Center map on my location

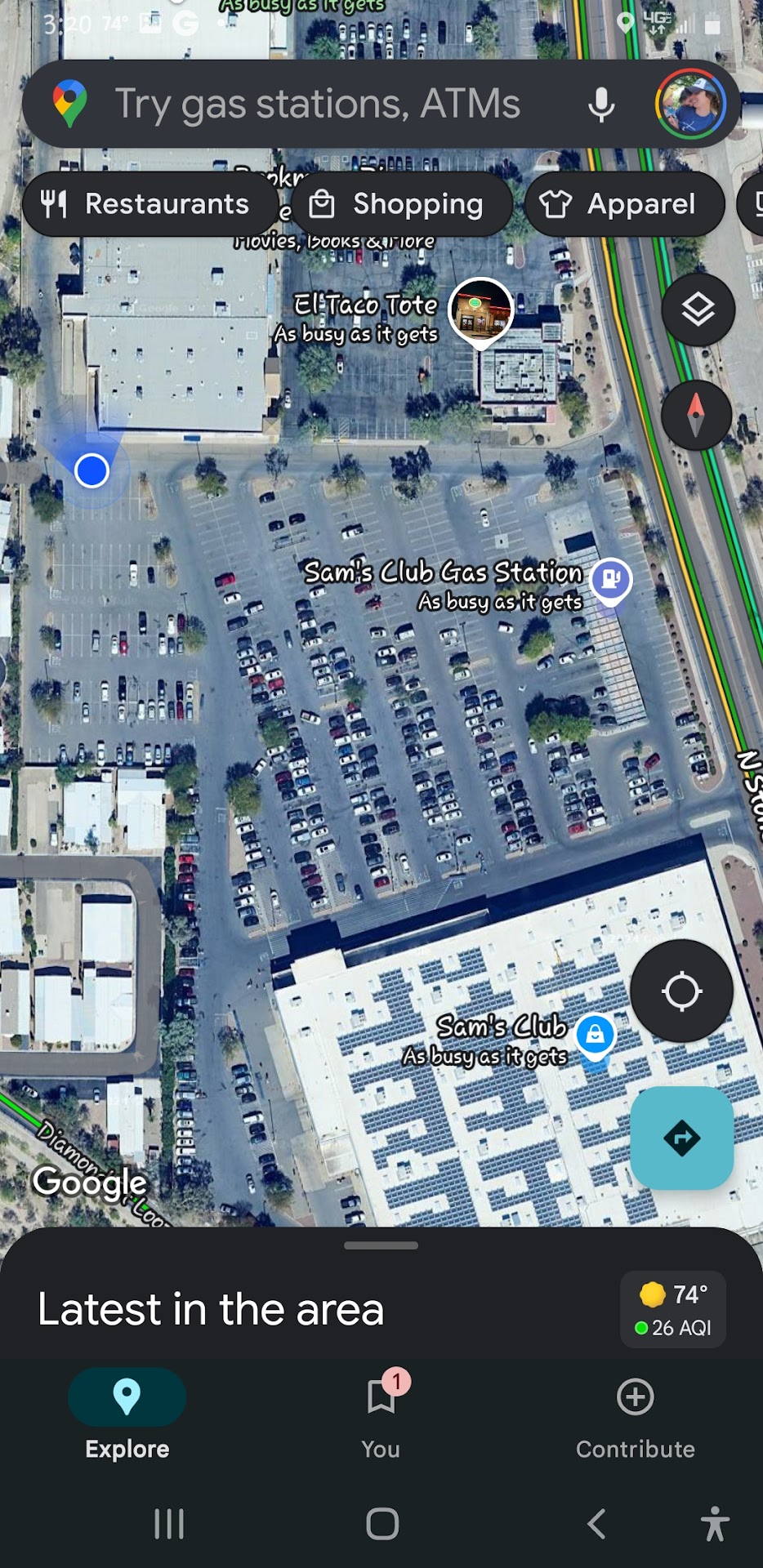click(x=681, y=991)
